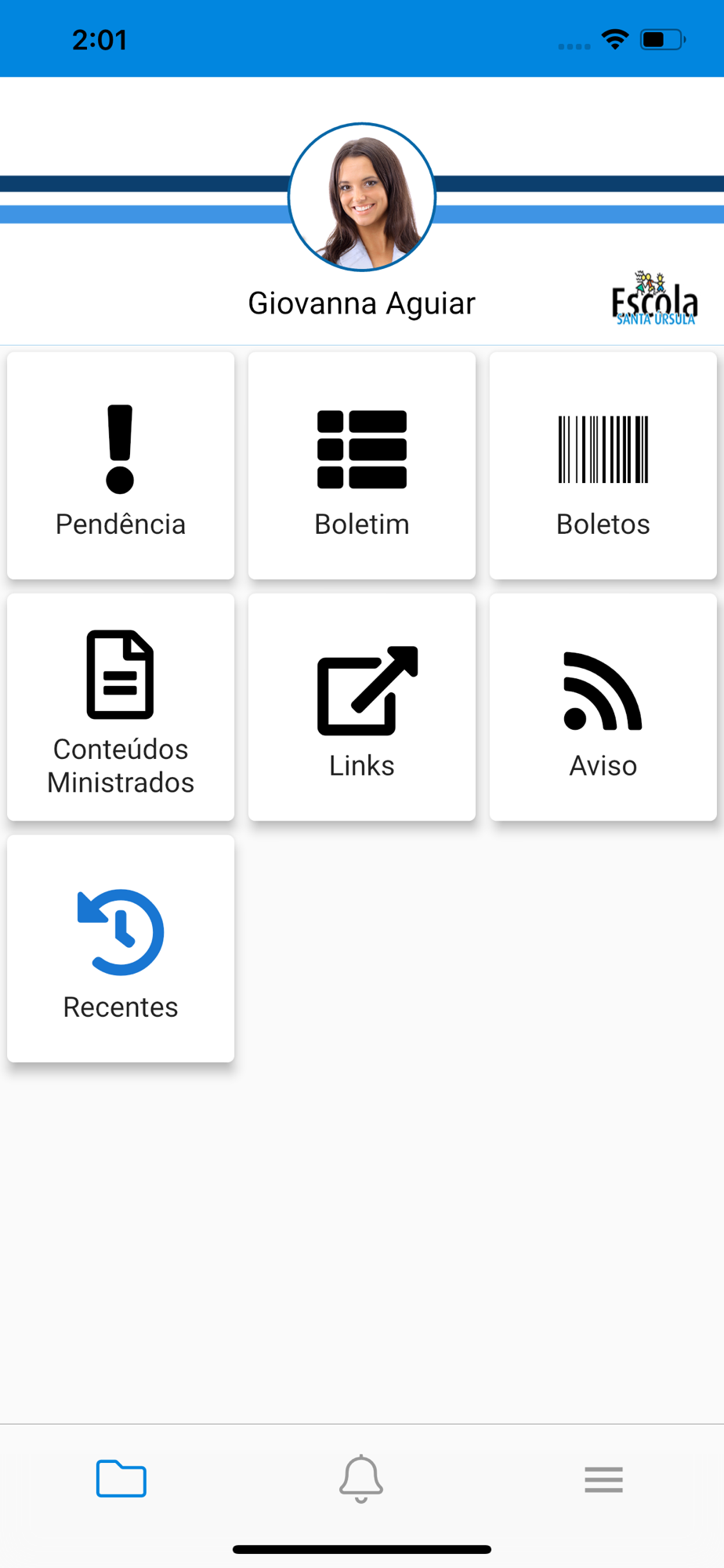Image resolution: width=724 pixels, height=1568 pixels.
Task: Open the Recentes history tile
Action: point(121,949)
